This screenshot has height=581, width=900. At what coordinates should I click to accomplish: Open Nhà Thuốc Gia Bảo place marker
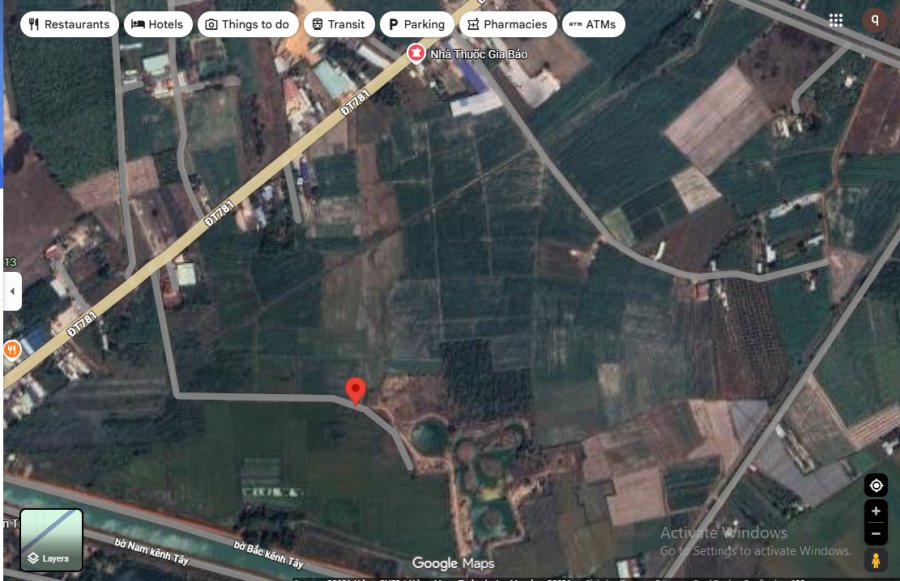pos(416,53)
